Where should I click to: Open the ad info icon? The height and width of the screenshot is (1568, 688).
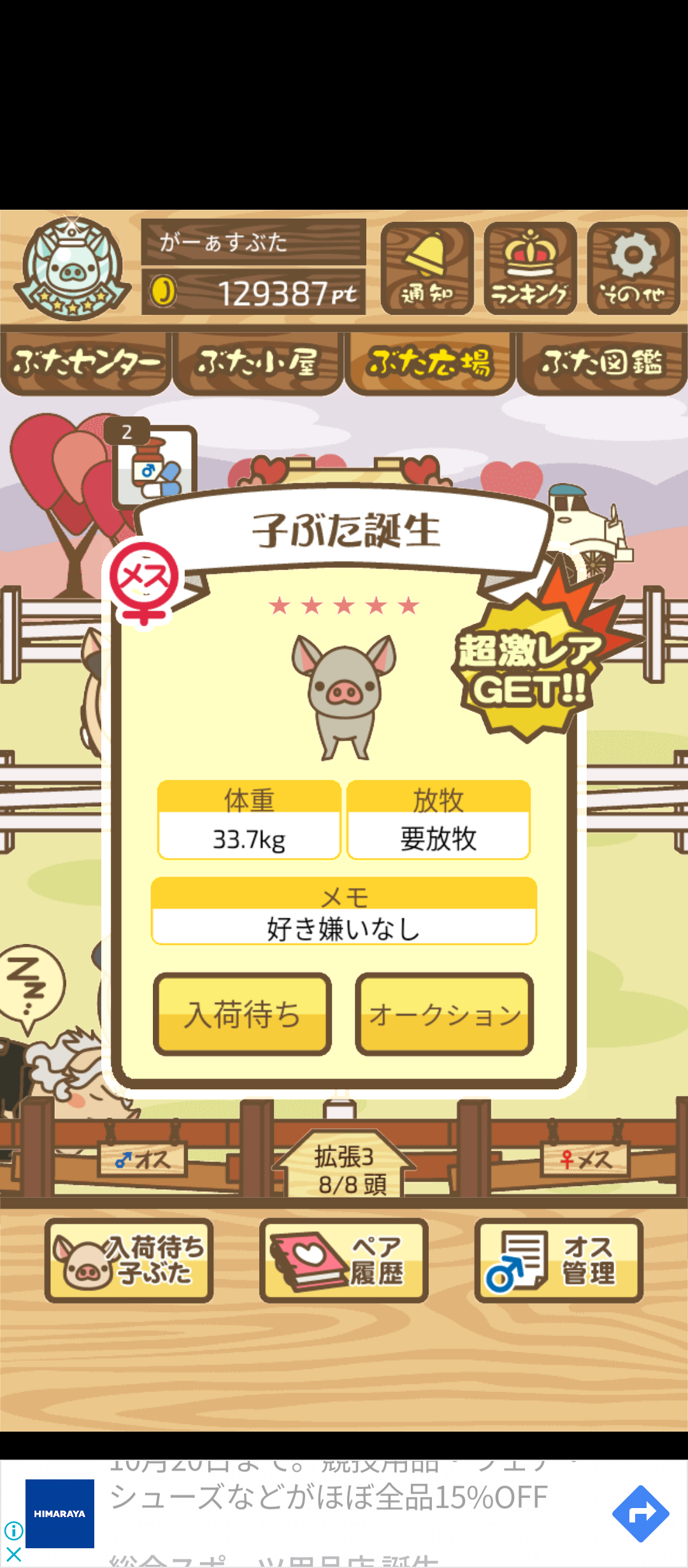click(x=13, y=1530)
